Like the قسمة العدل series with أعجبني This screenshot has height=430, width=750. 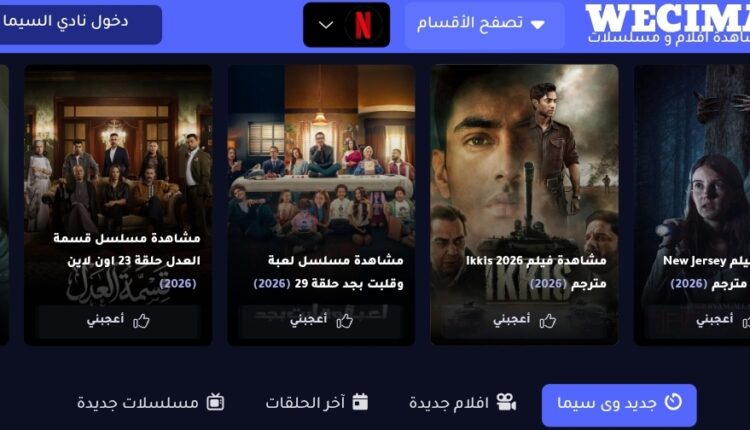[118, 321]
